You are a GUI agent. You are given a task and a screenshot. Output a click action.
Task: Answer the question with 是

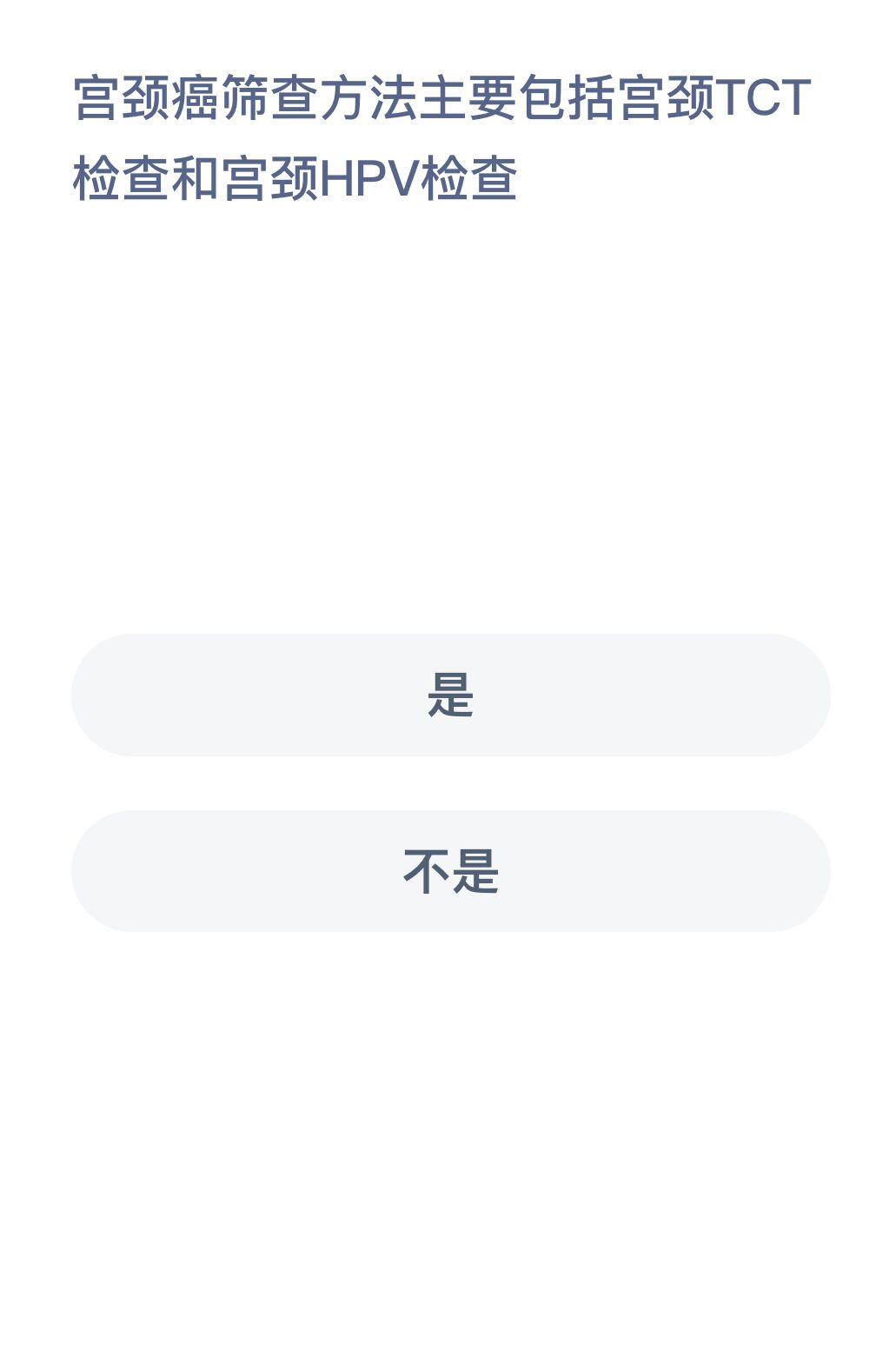(x=450, y=695)
